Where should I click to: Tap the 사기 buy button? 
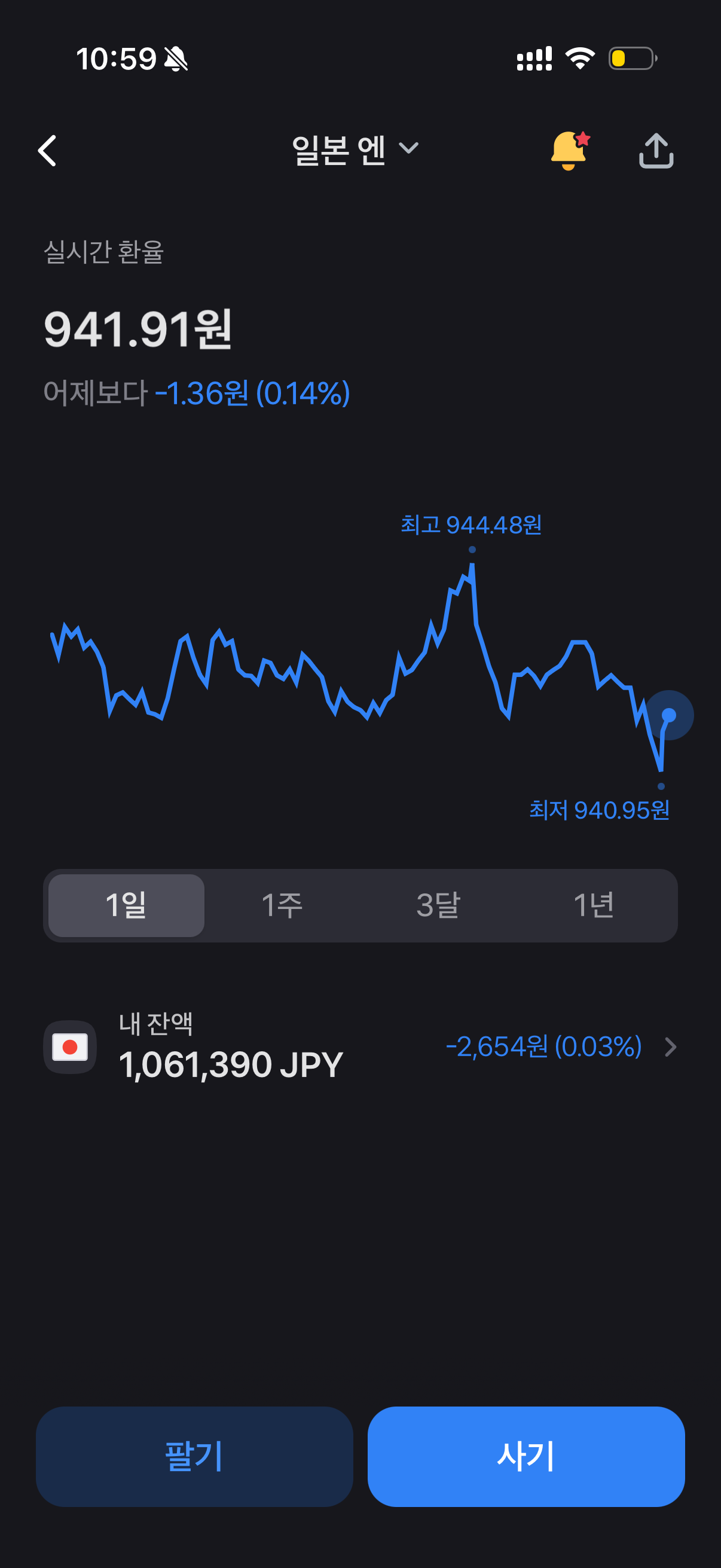coord(526,1456)
